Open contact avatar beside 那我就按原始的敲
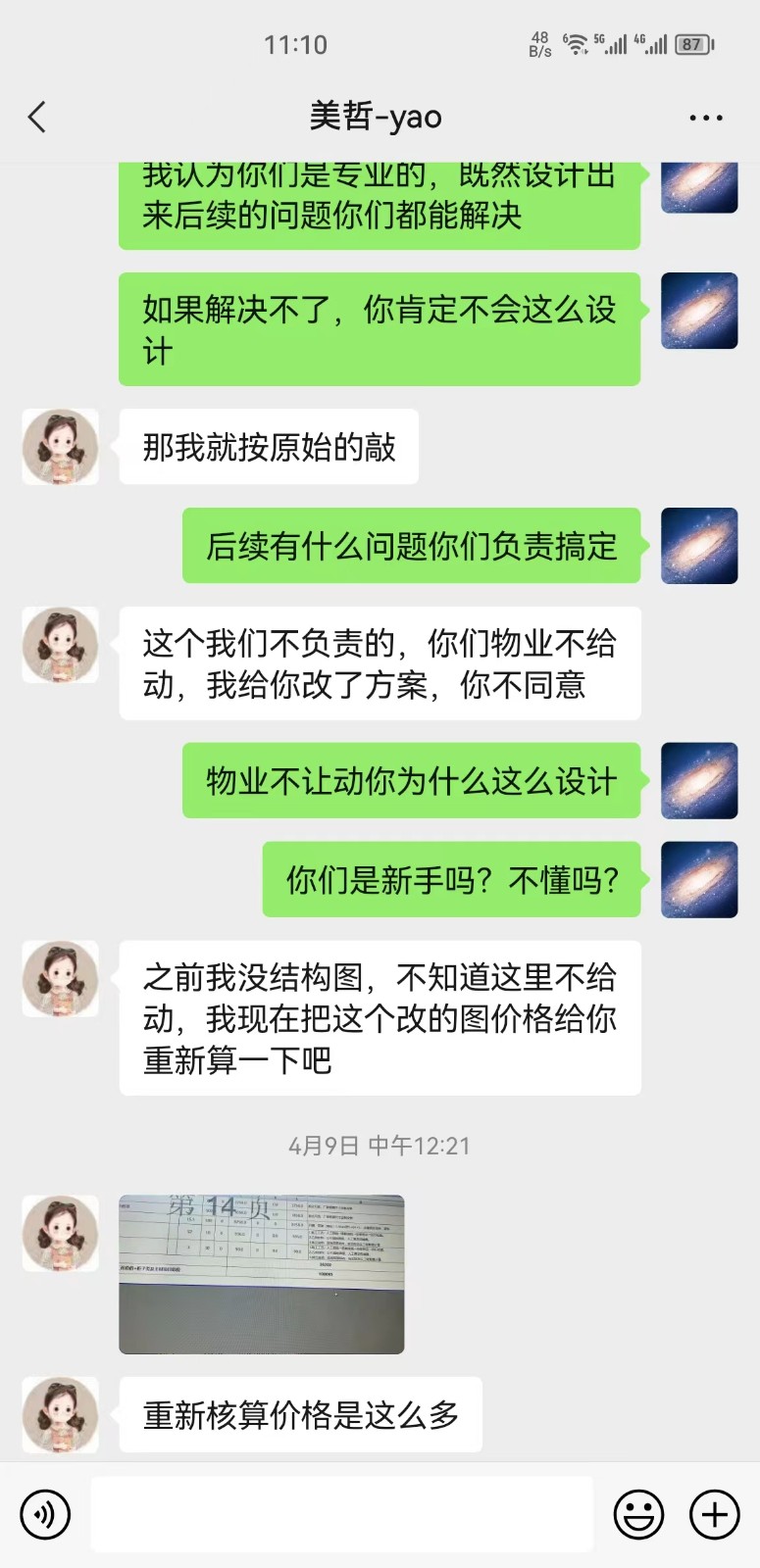Screen dimensions: 760x1568 click(x=61, y=447)
